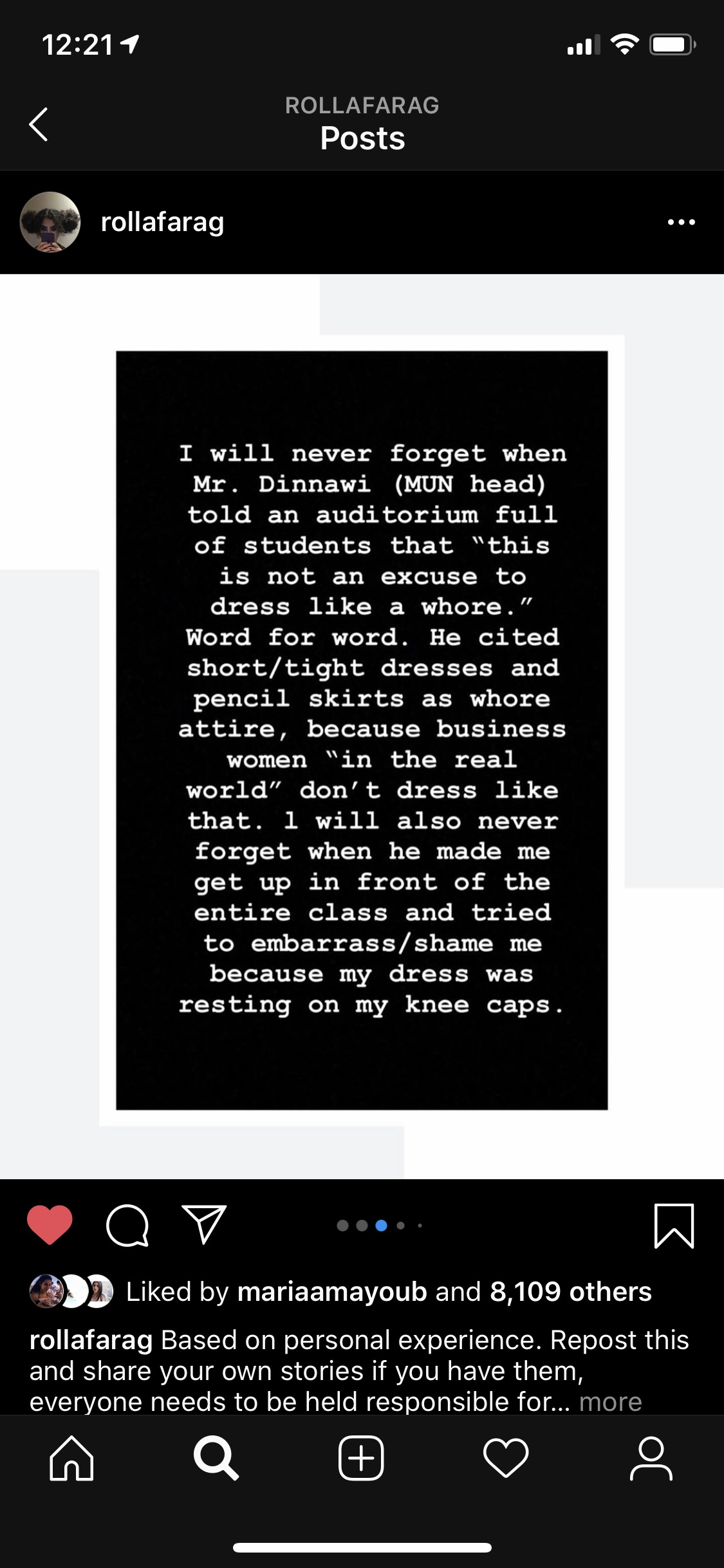This screenshot has width=724, height=1568.
Task: Tap the rollafarag username in the post header
Action: 162,222
